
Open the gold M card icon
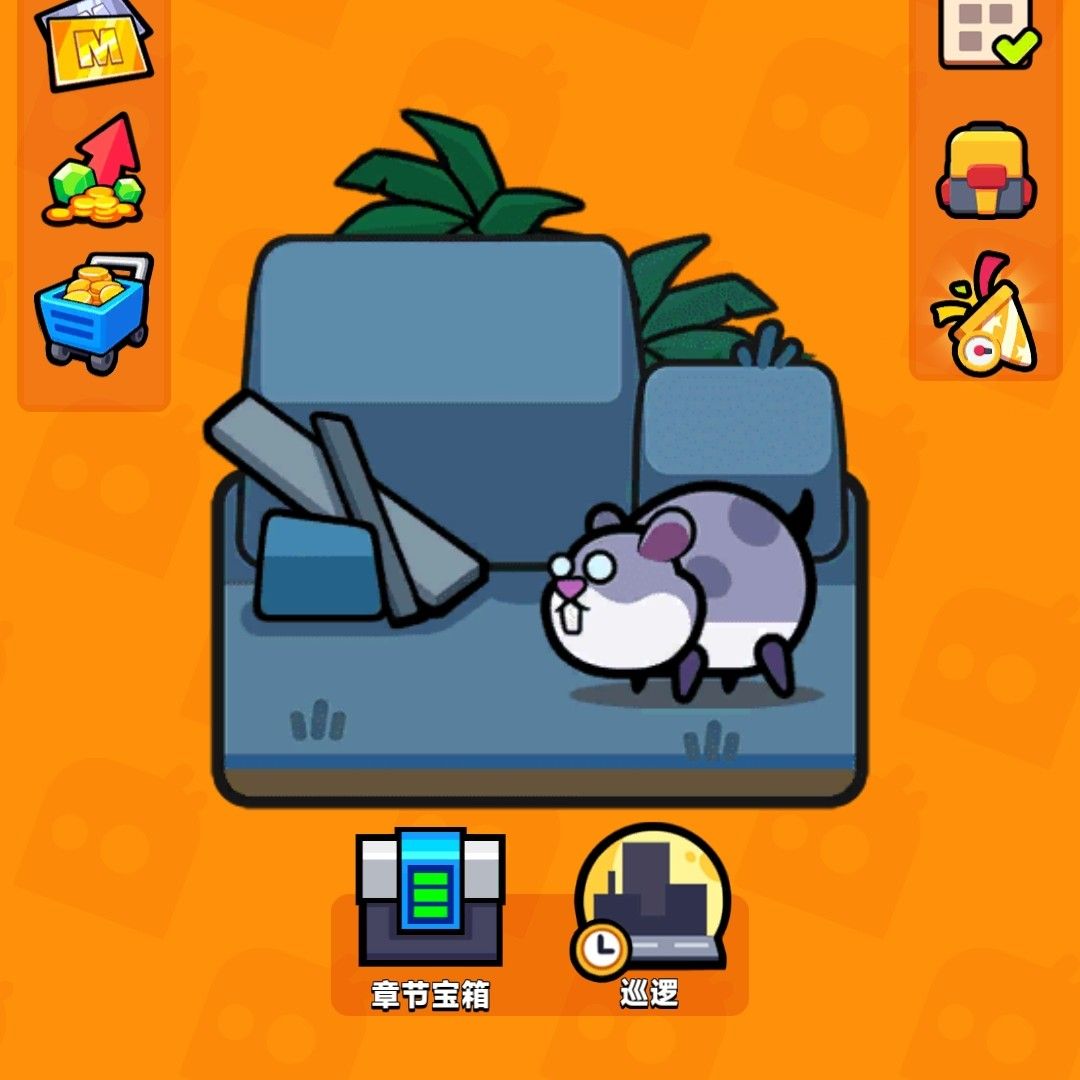(95, 45)
